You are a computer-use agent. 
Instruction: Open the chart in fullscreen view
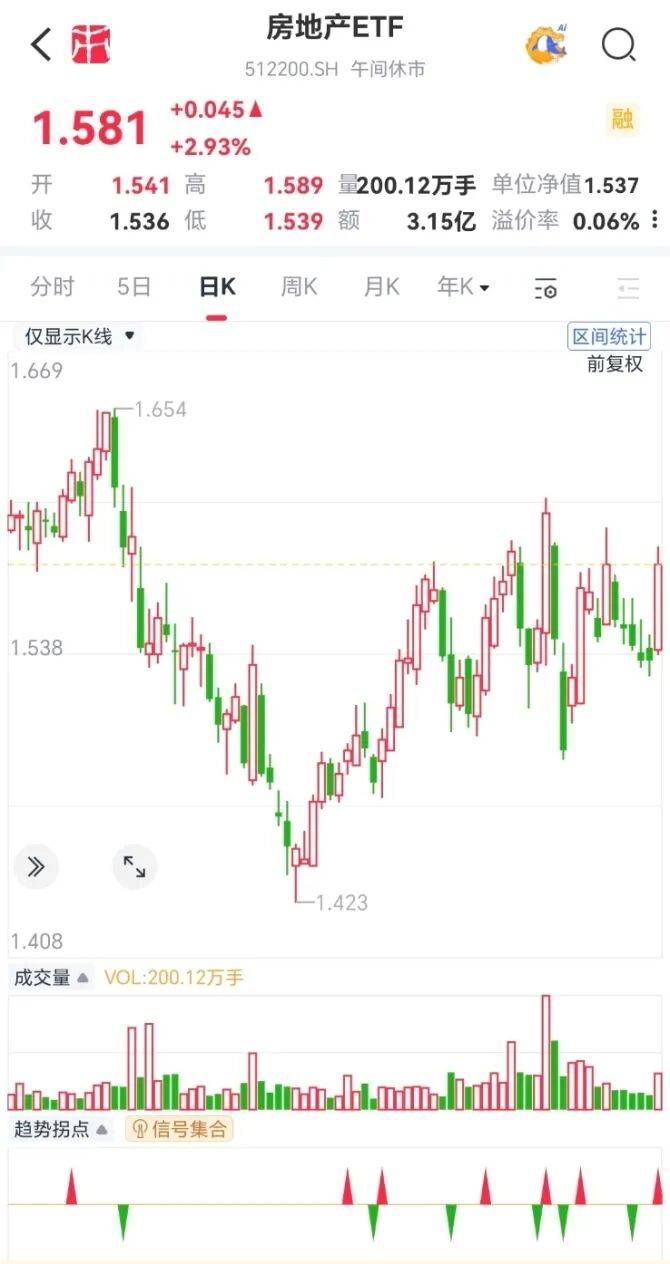coord(134,867)
